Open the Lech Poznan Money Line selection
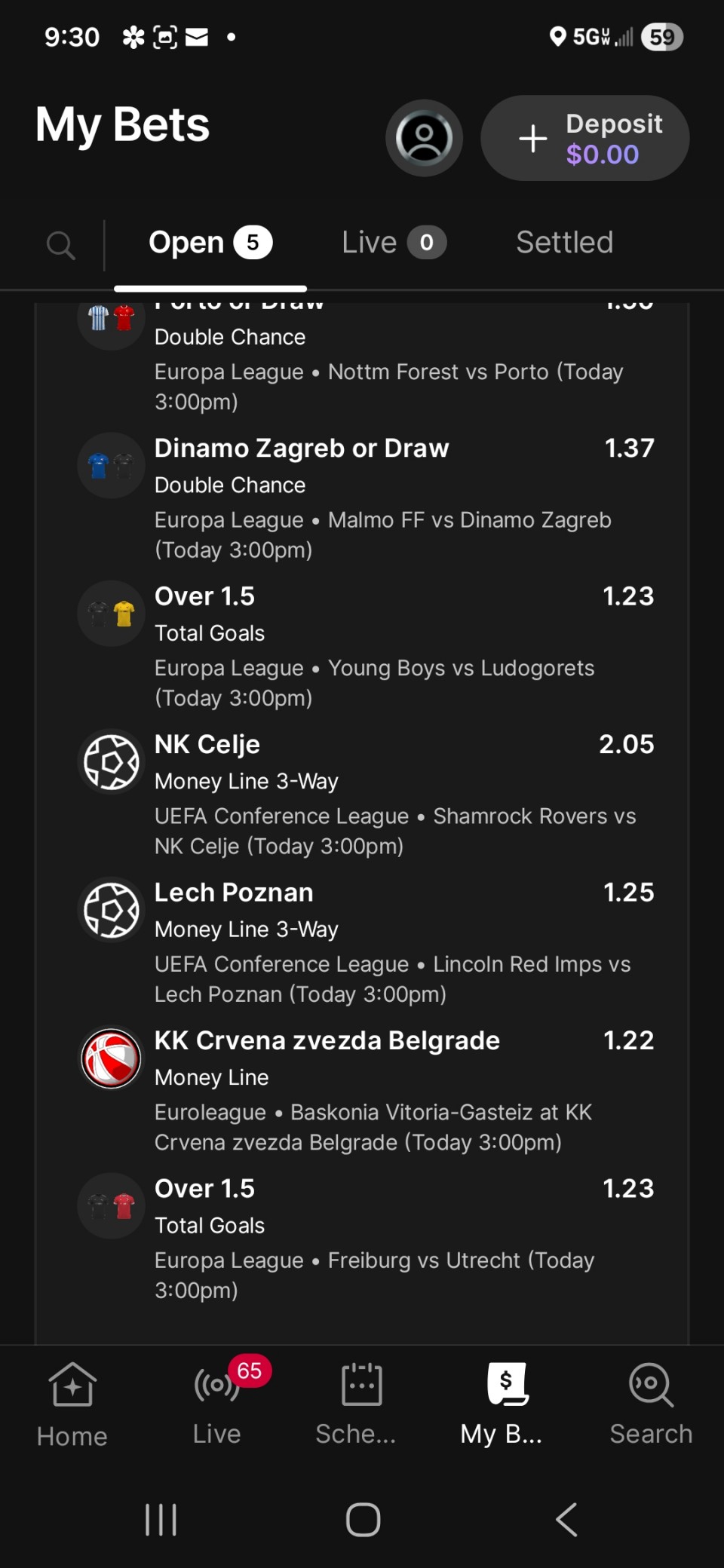This screenshot has width=724, height=1568. coord(366,942)
